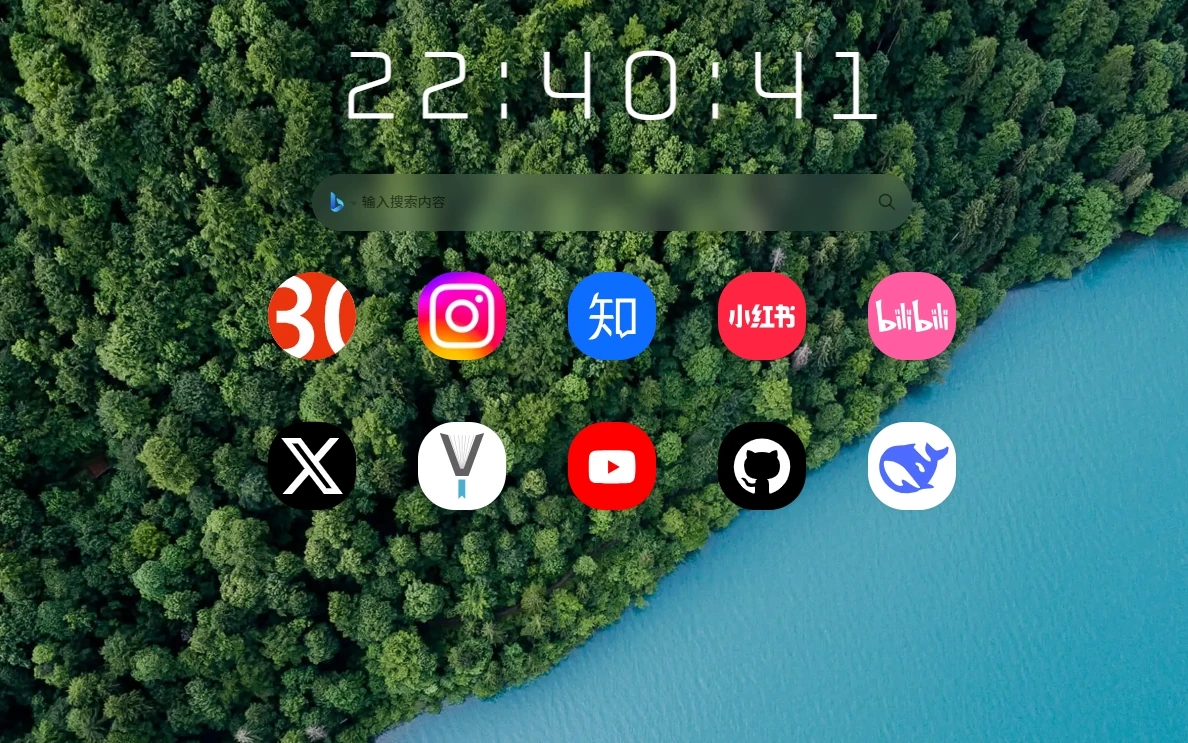Open the Zhihu shortcut
The height and width of the screenshot is (743, 1188).
[x=612, y=316]
